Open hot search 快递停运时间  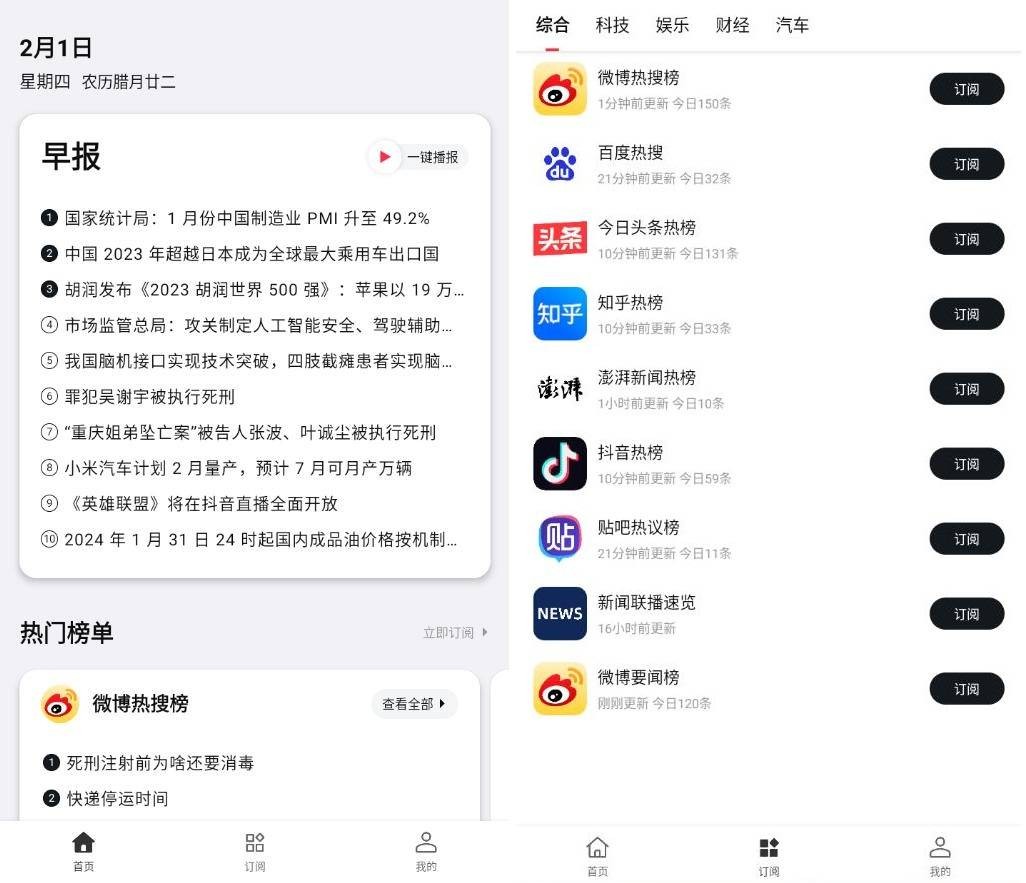[x=117, y=799]
